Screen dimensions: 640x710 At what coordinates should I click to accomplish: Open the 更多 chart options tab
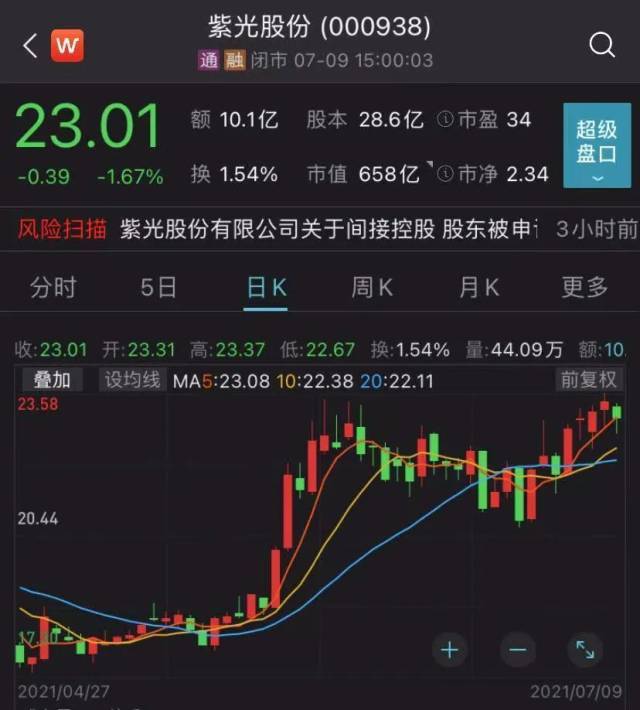(585, 288)
